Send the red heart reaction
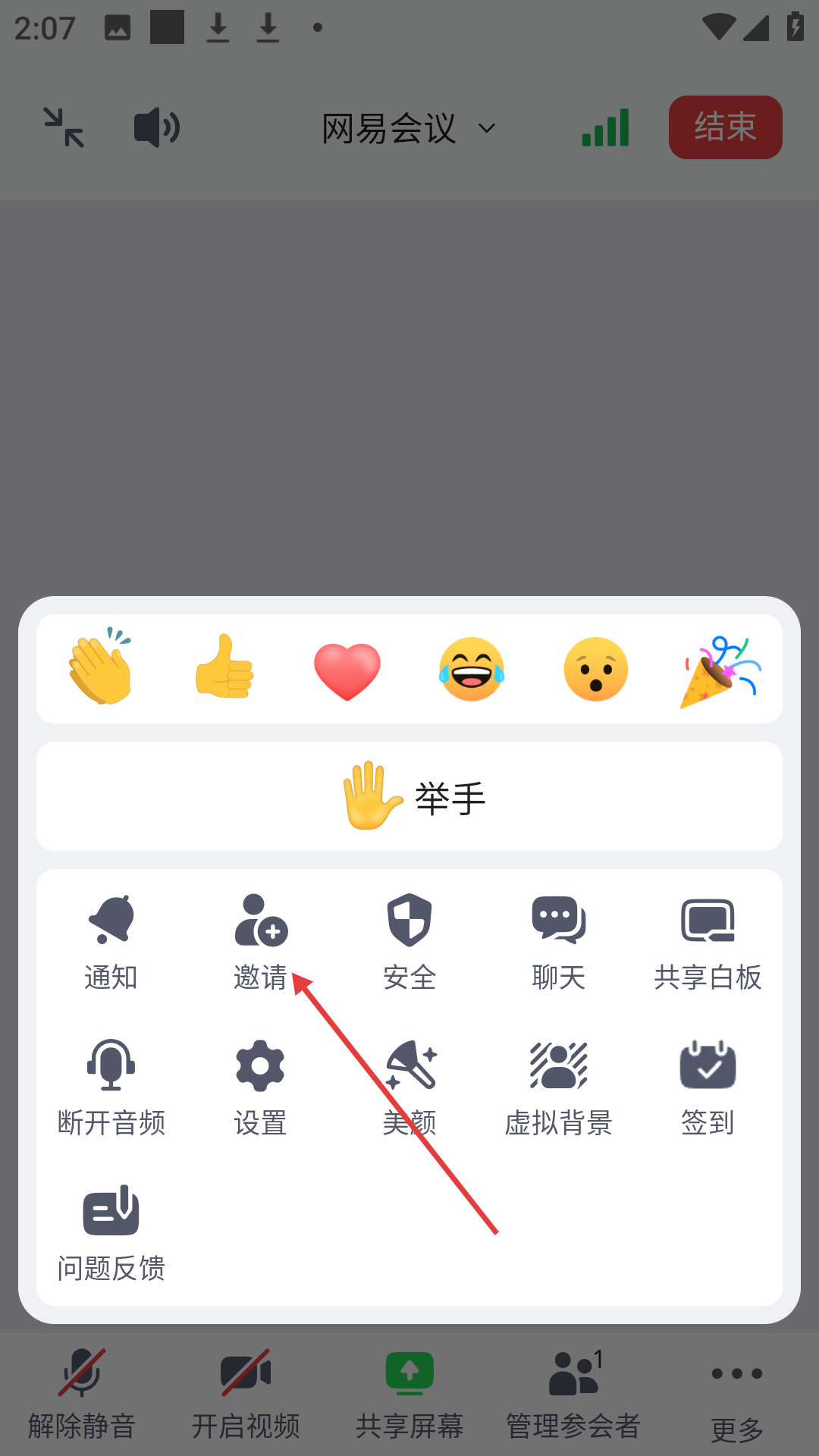 point(347,670)
